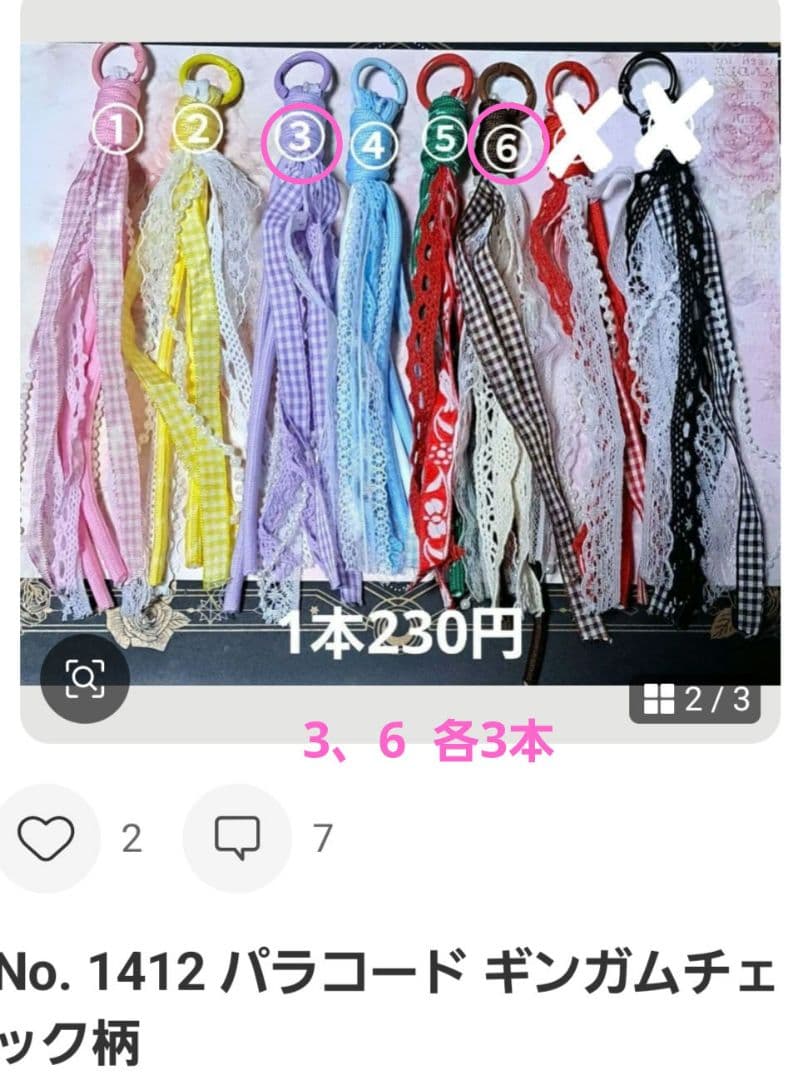This screenshot has width=801, height=1080.
Task: Open the comments on this listing
Action: (x=237, y=838)
